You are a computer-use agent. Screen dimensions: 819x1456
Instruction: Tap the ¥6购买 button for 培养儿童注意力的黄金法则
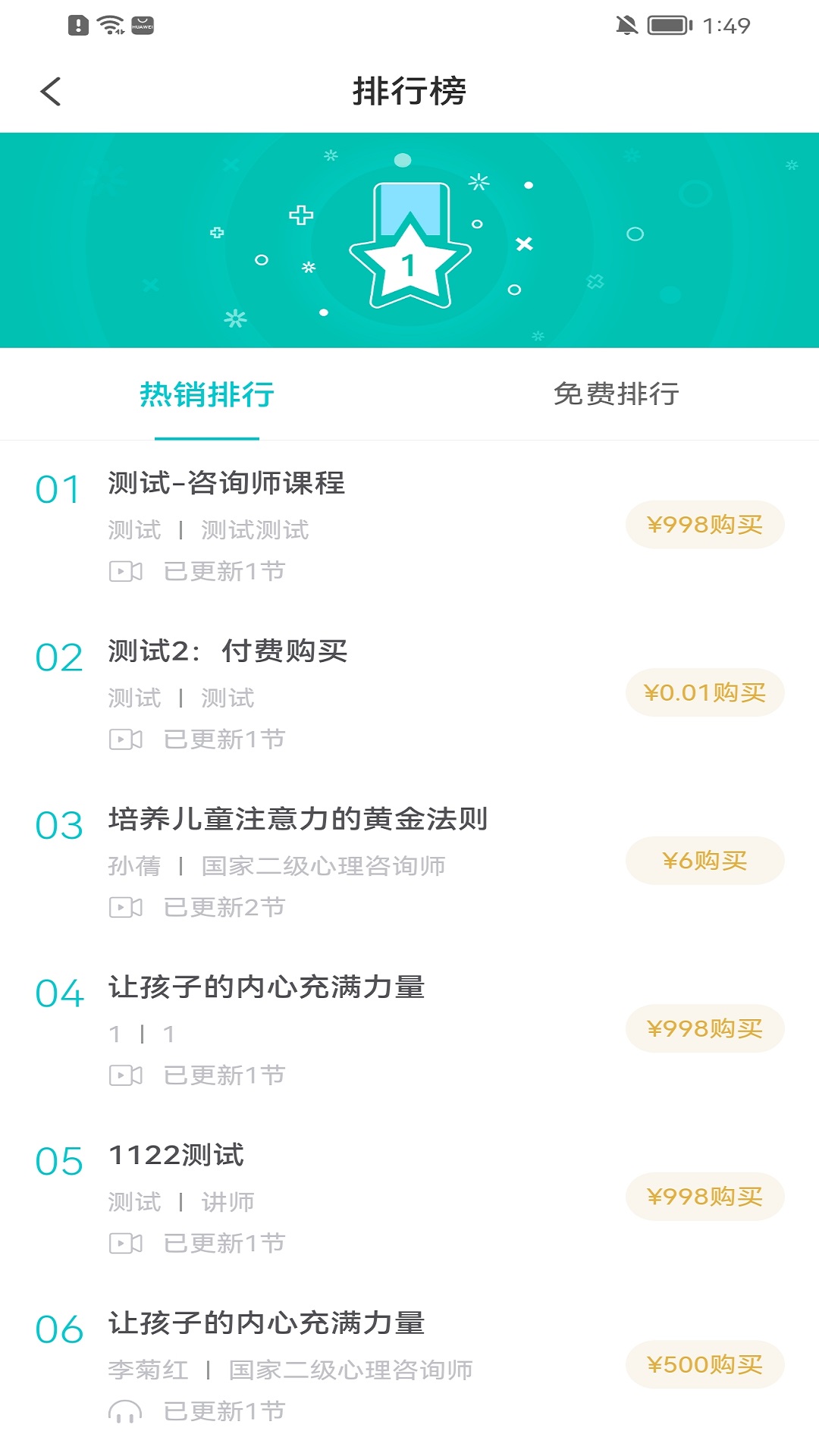click(704, 859)
